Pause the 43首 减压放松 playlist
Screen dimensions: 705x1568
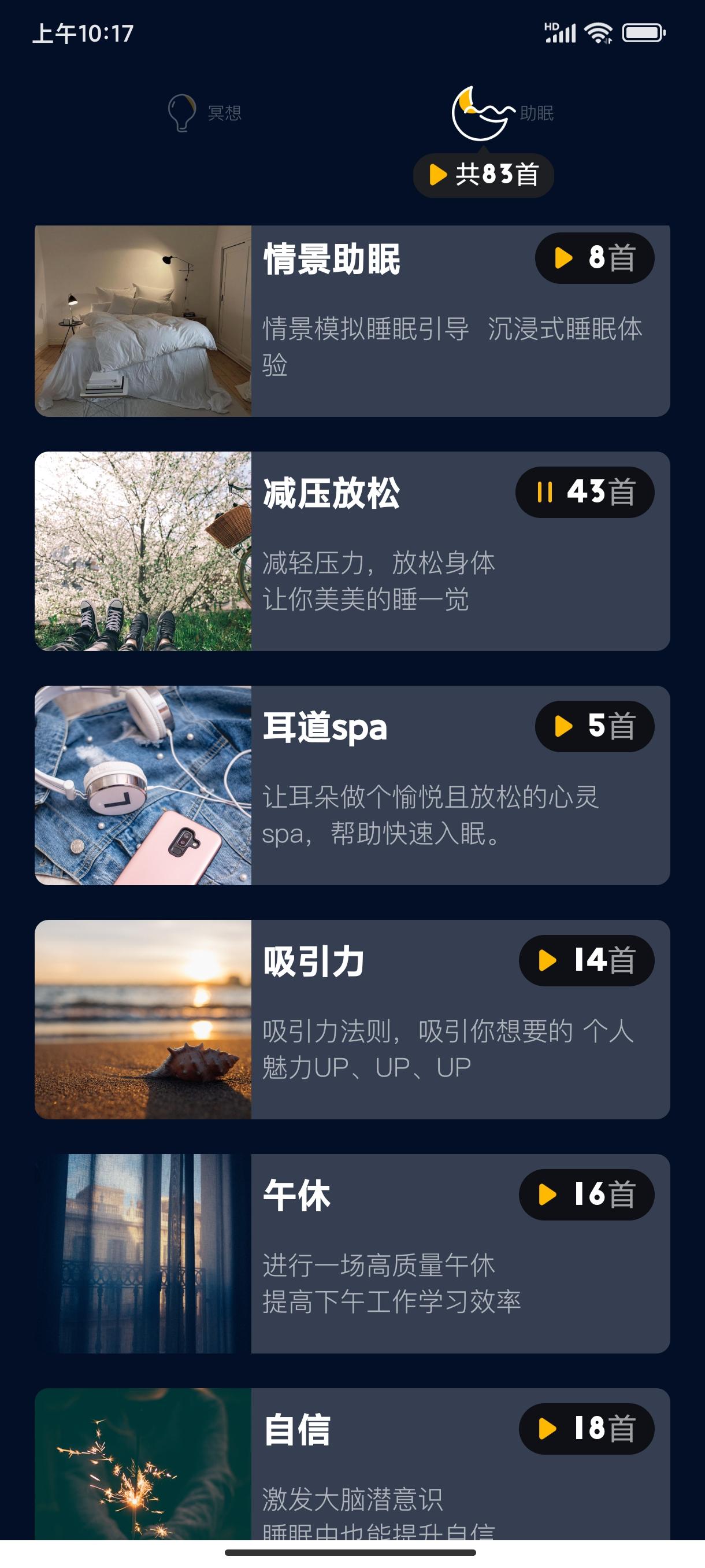pos(584,492)
